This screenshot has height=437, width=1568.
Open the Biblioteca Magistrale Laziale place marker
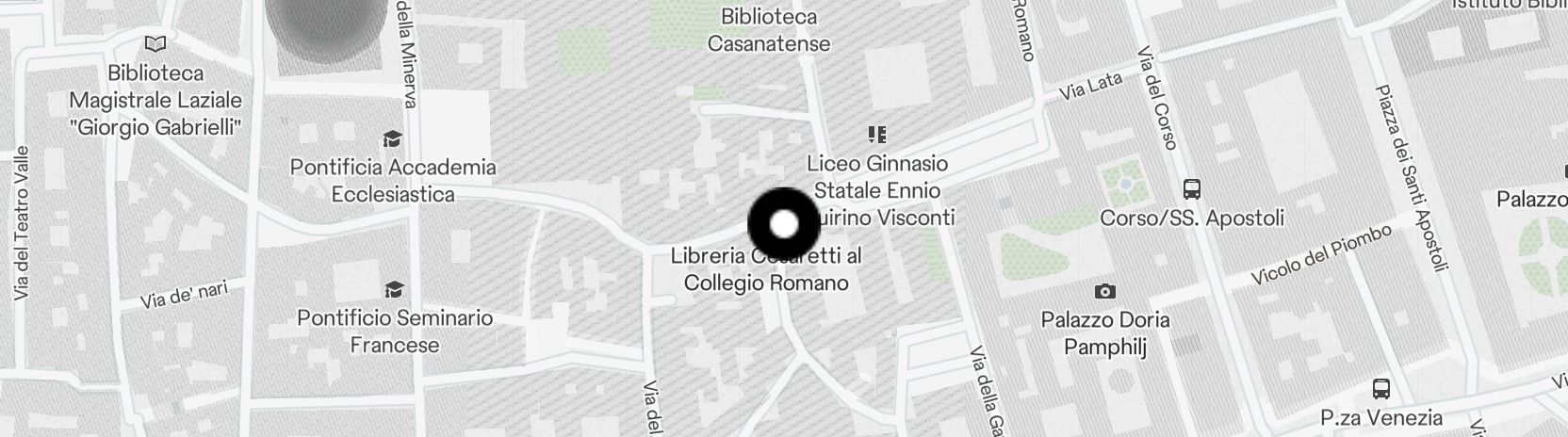155,43
